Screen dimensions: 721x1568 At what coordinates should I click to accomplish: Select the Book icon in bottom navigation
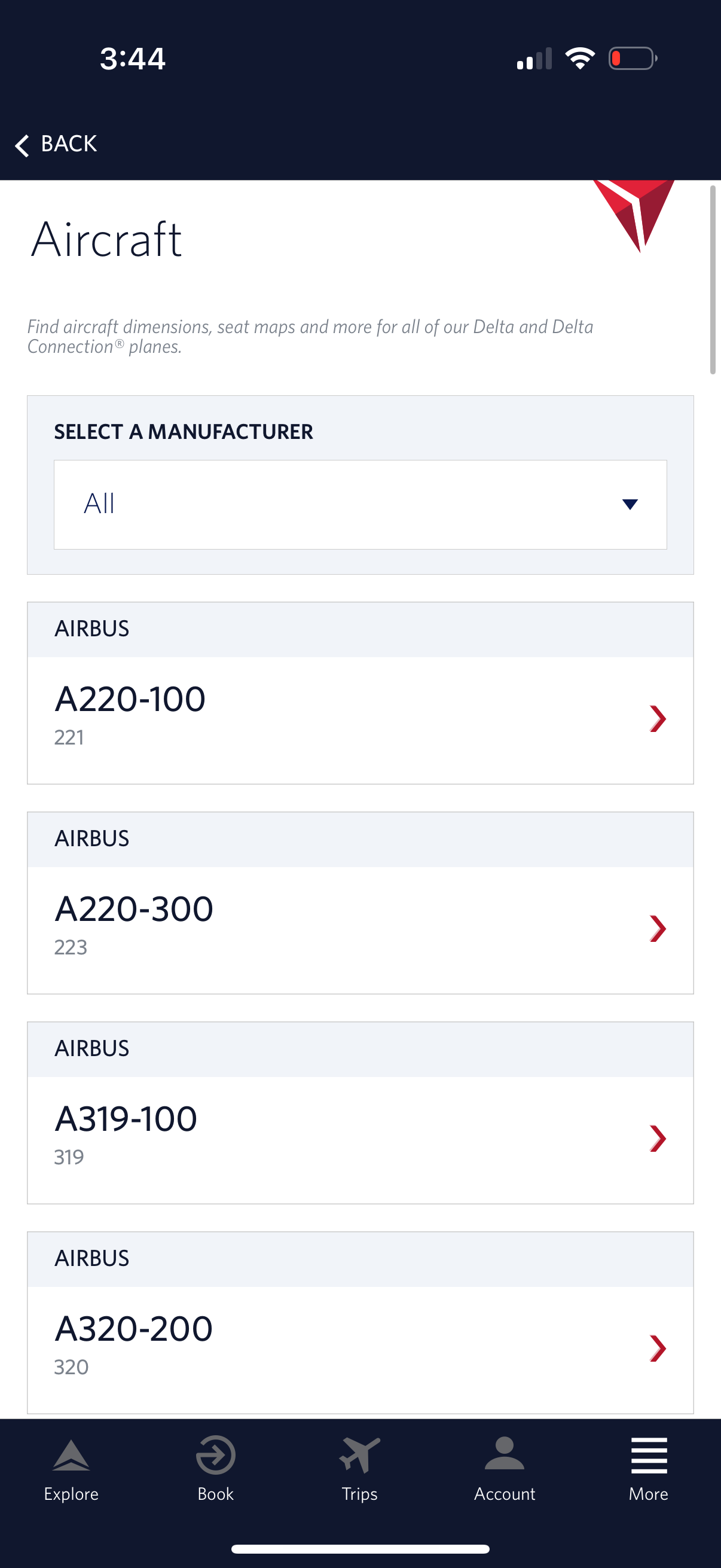[215, 1458]
